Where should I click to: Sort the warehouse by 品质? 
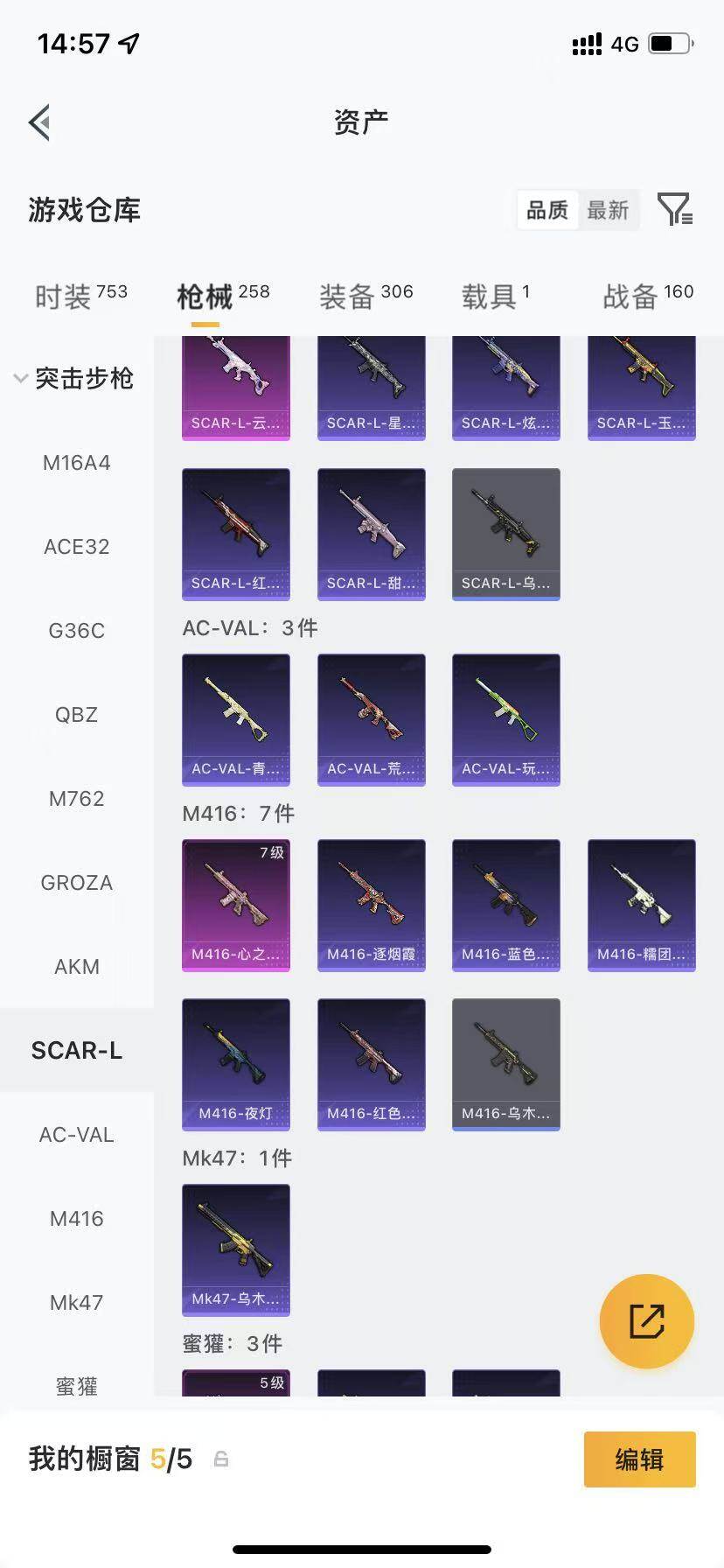point(547,210)
